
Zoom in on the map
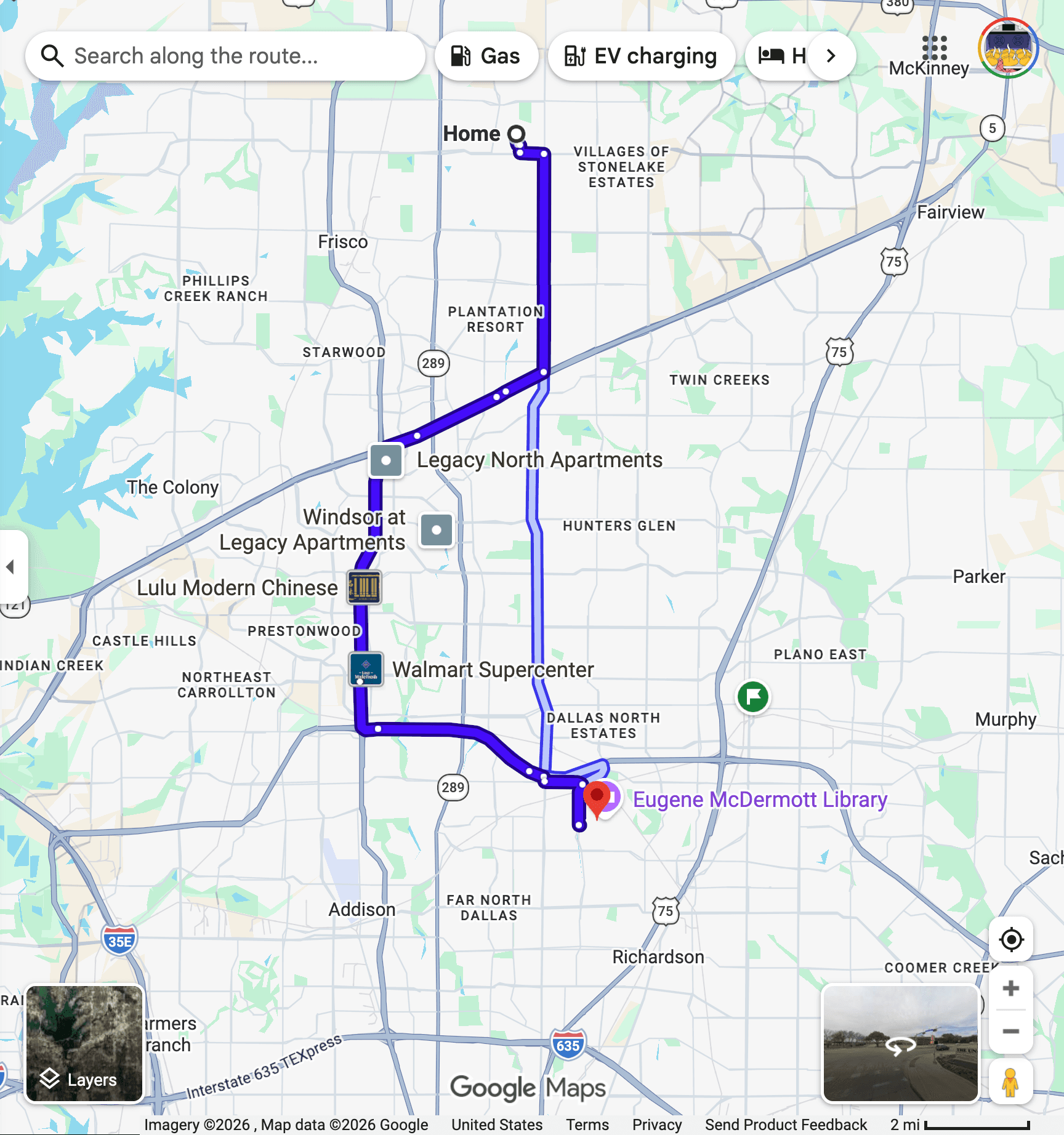(x=1010, y=989)
